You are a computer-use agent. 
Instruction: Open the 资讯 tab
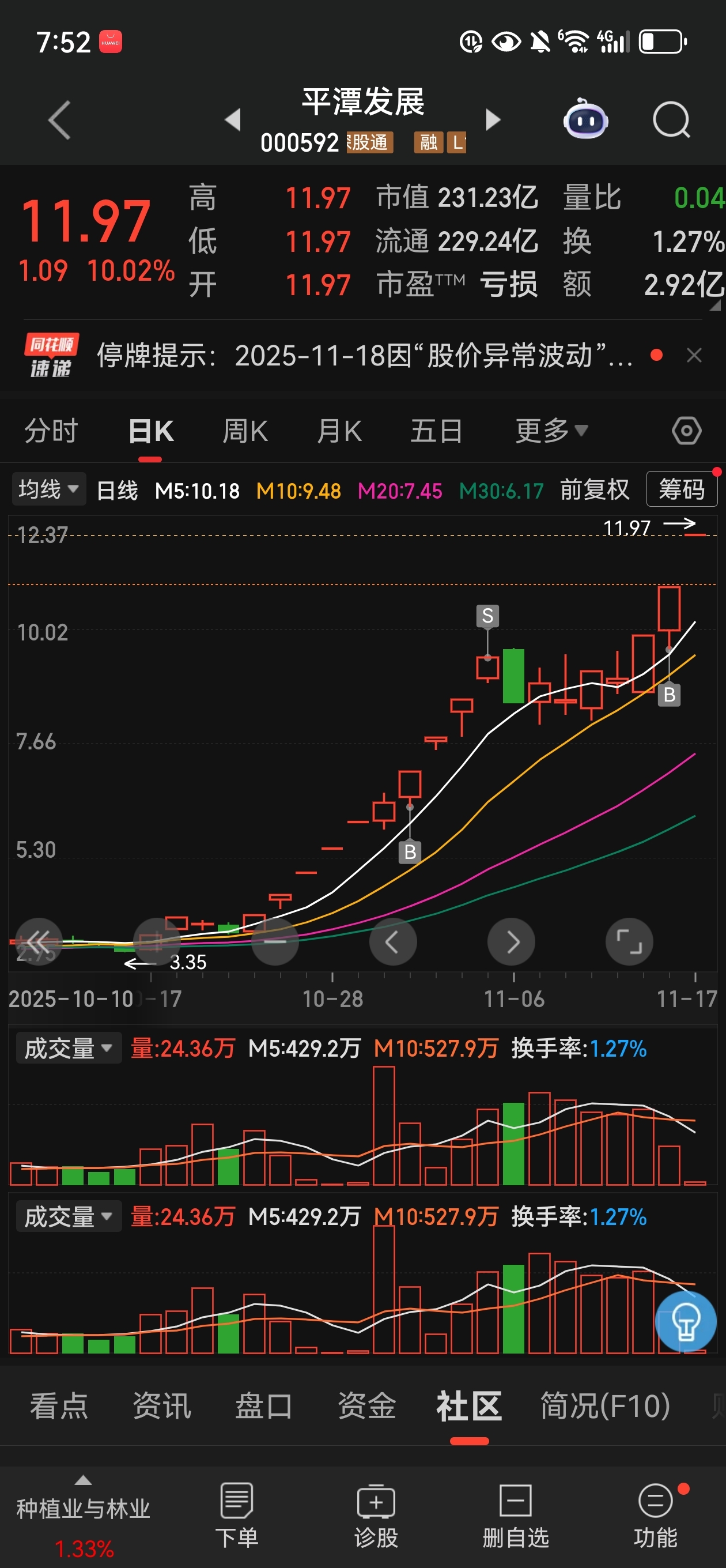tap(162, 1406)
